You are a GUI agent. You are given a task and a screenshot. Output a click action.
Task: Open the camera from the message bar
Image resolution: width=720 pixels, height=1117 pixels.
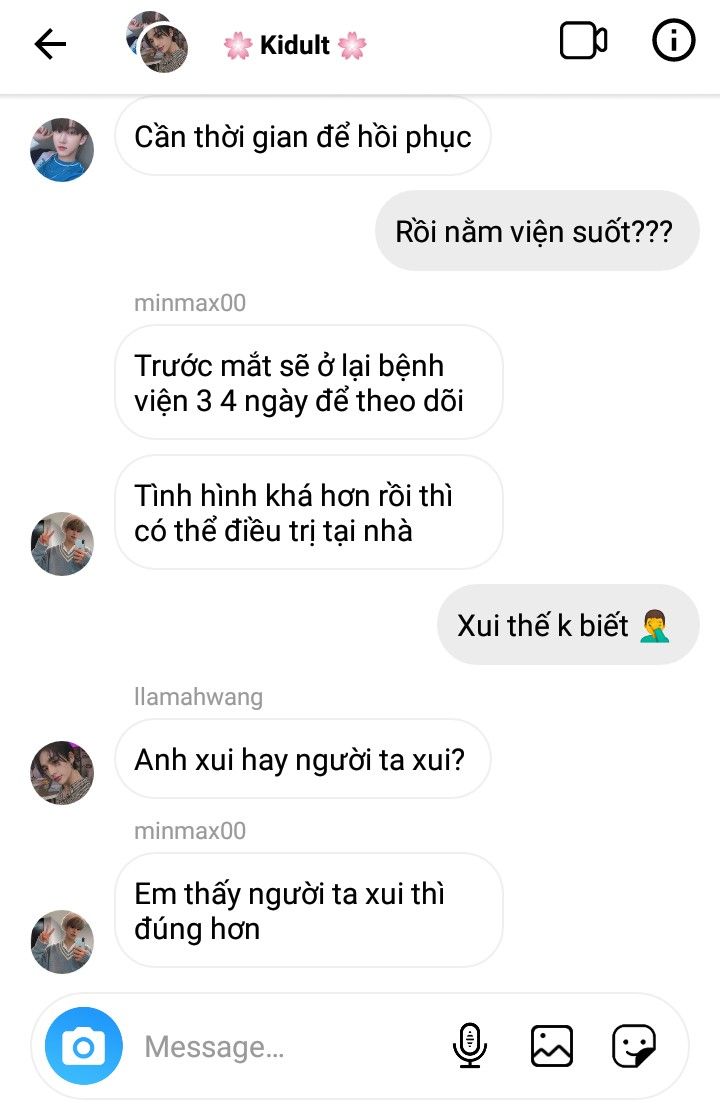[x=83, y=1046]
